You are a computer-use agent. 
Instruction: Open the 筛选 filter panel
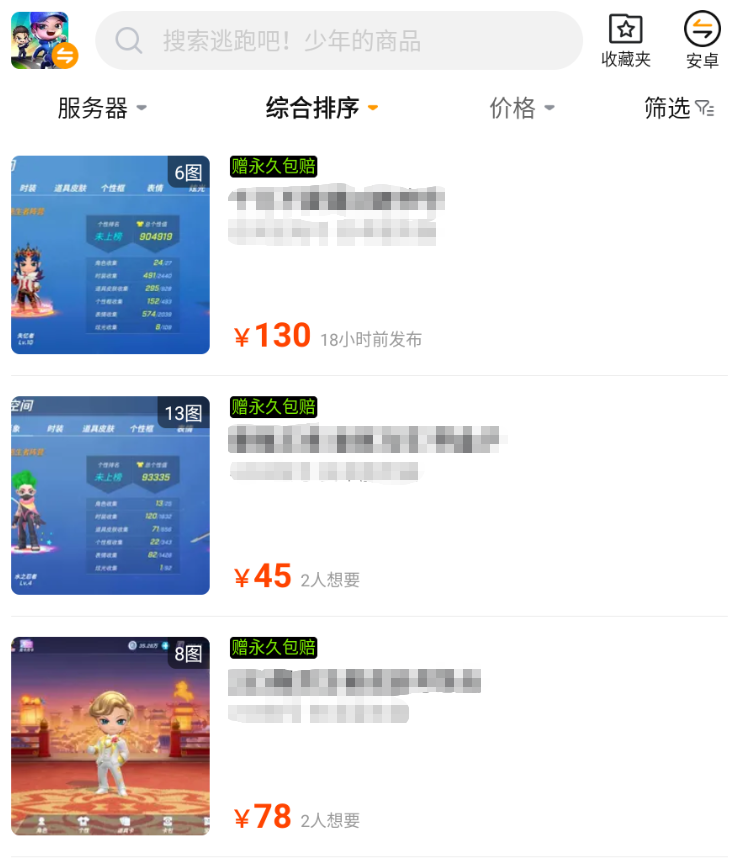[x=679, y=108]
